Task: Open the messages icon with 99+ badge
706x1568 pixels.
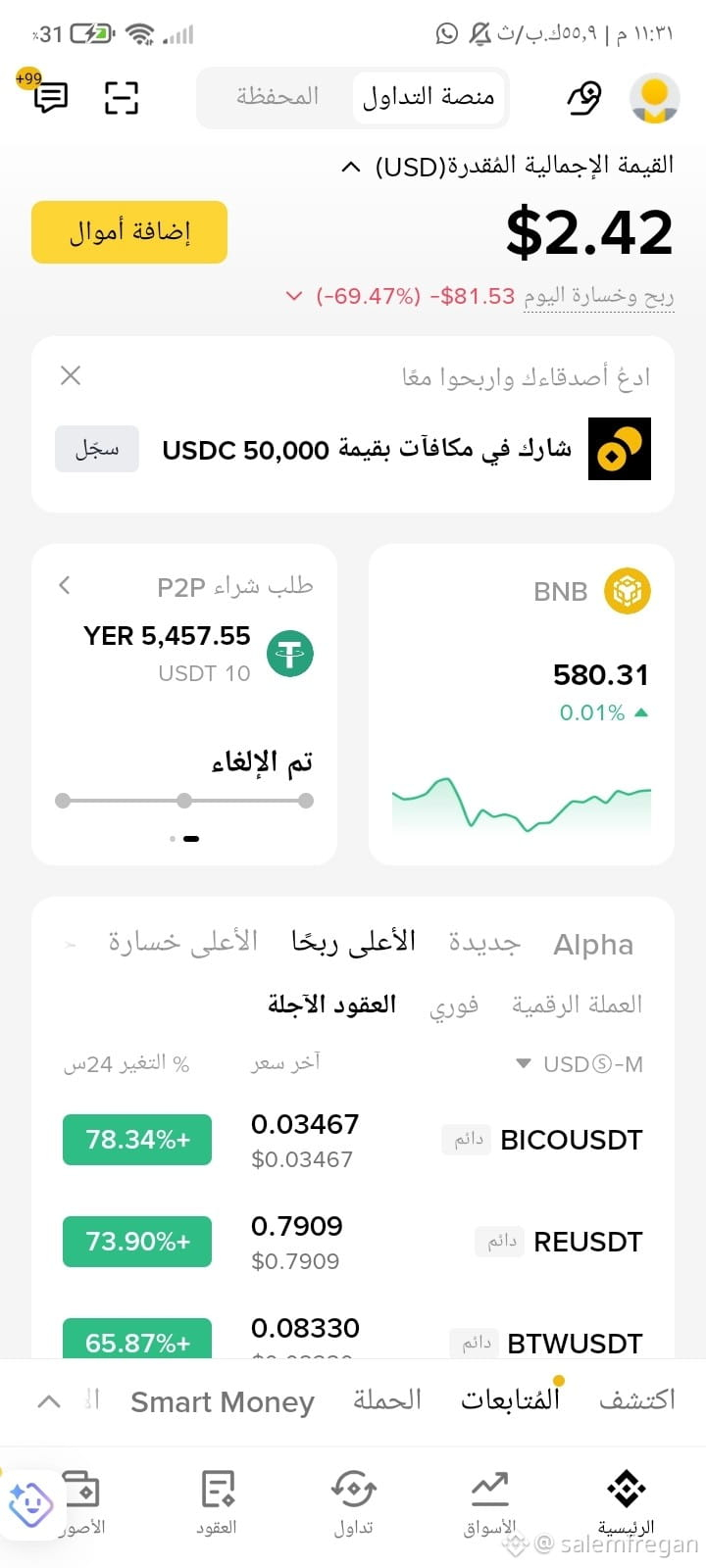Action: [49, 96]
